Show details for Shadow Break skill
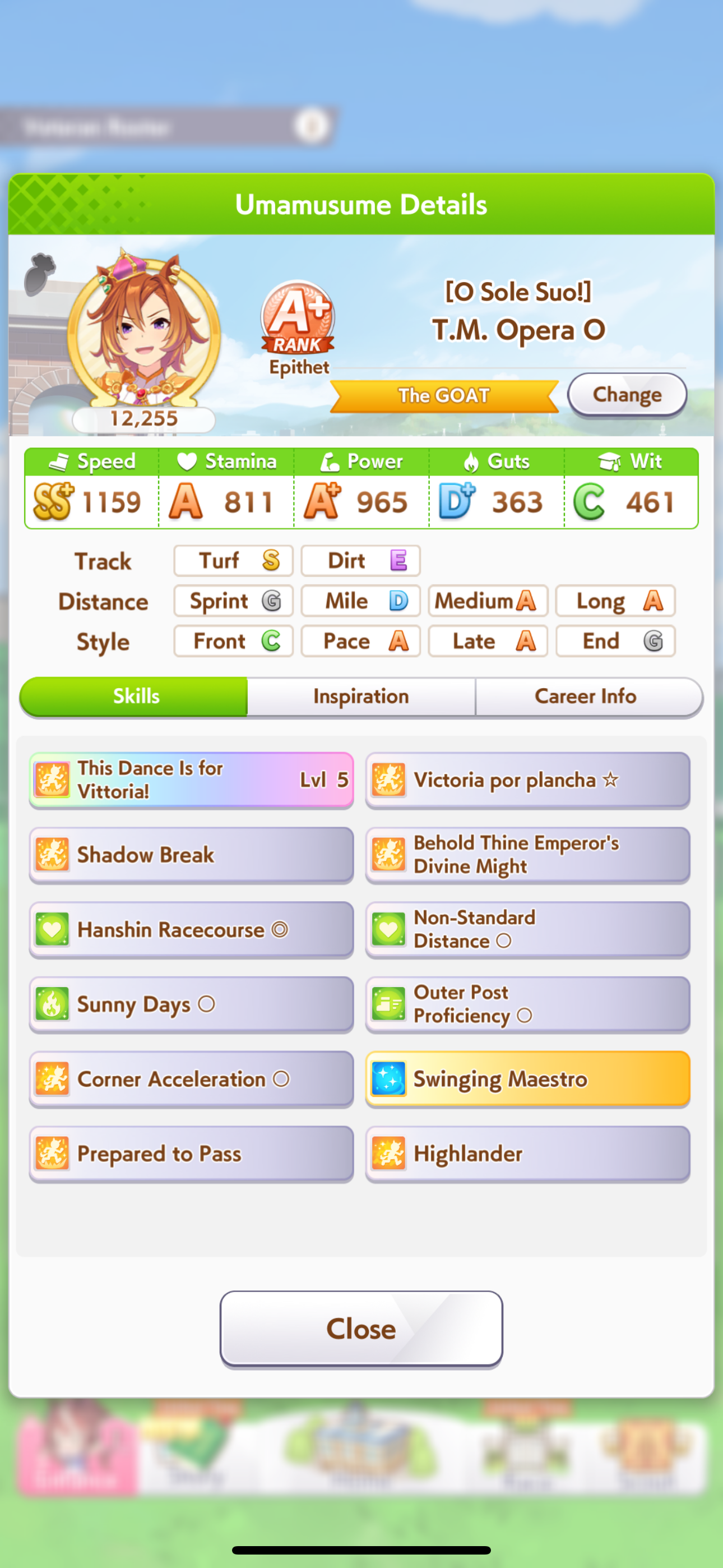This screenshot has height=1568, width=723. 191,855
